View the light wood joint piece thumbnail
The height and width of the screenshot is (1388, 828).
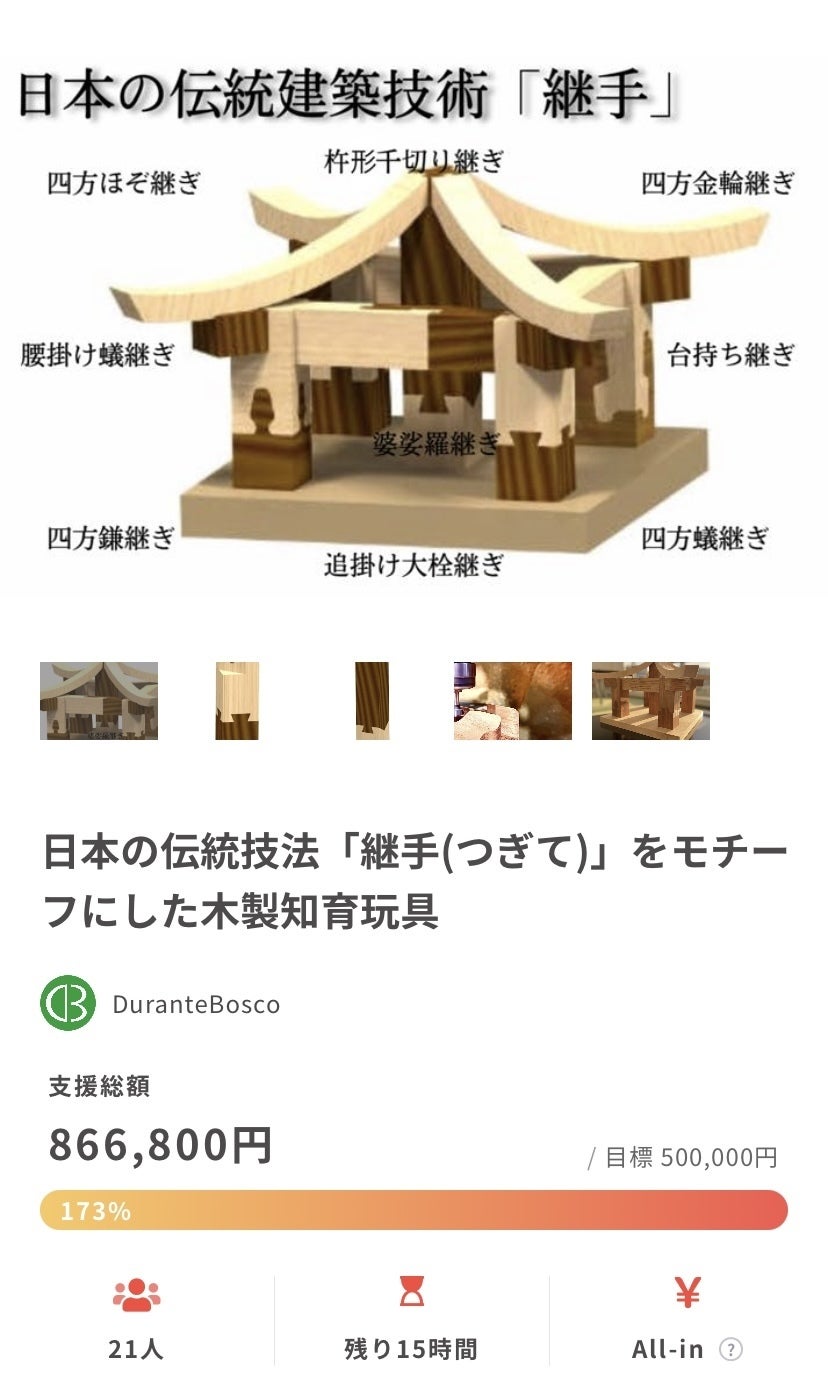(237, 701)
